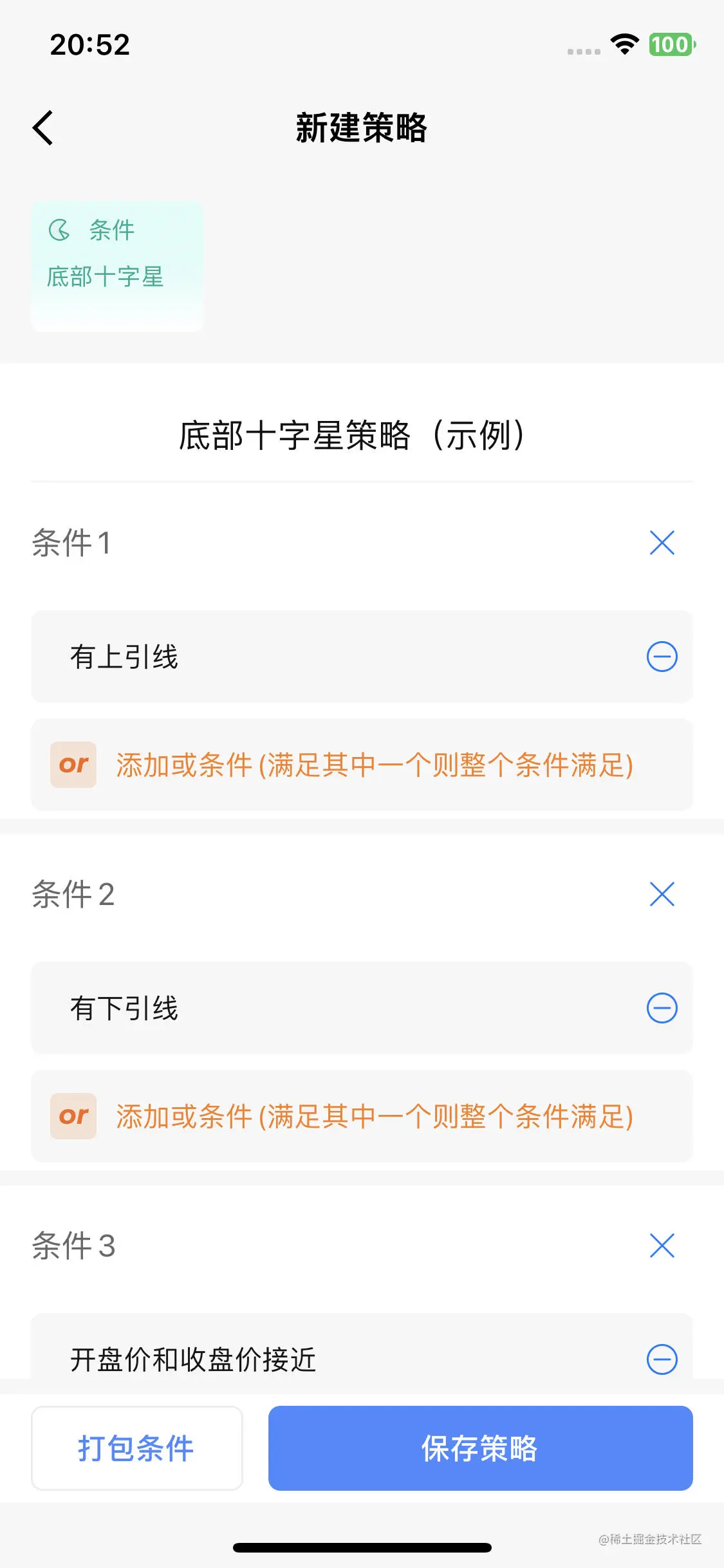Remove the 有下引线 condition
This screenshot has width=724, height=1568.
[662, 1008]
